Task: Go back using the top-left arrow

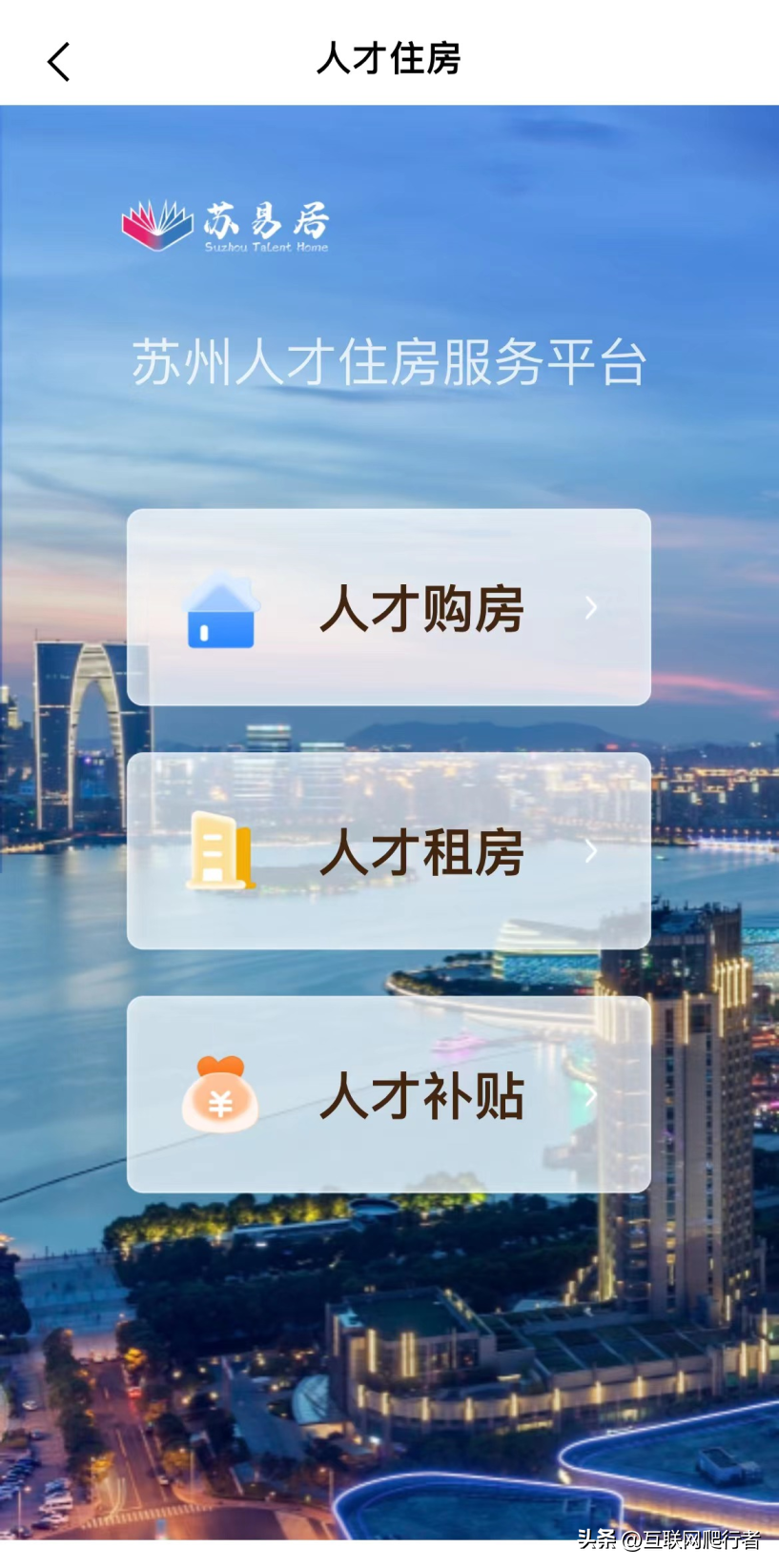Action: coord(59,62)
